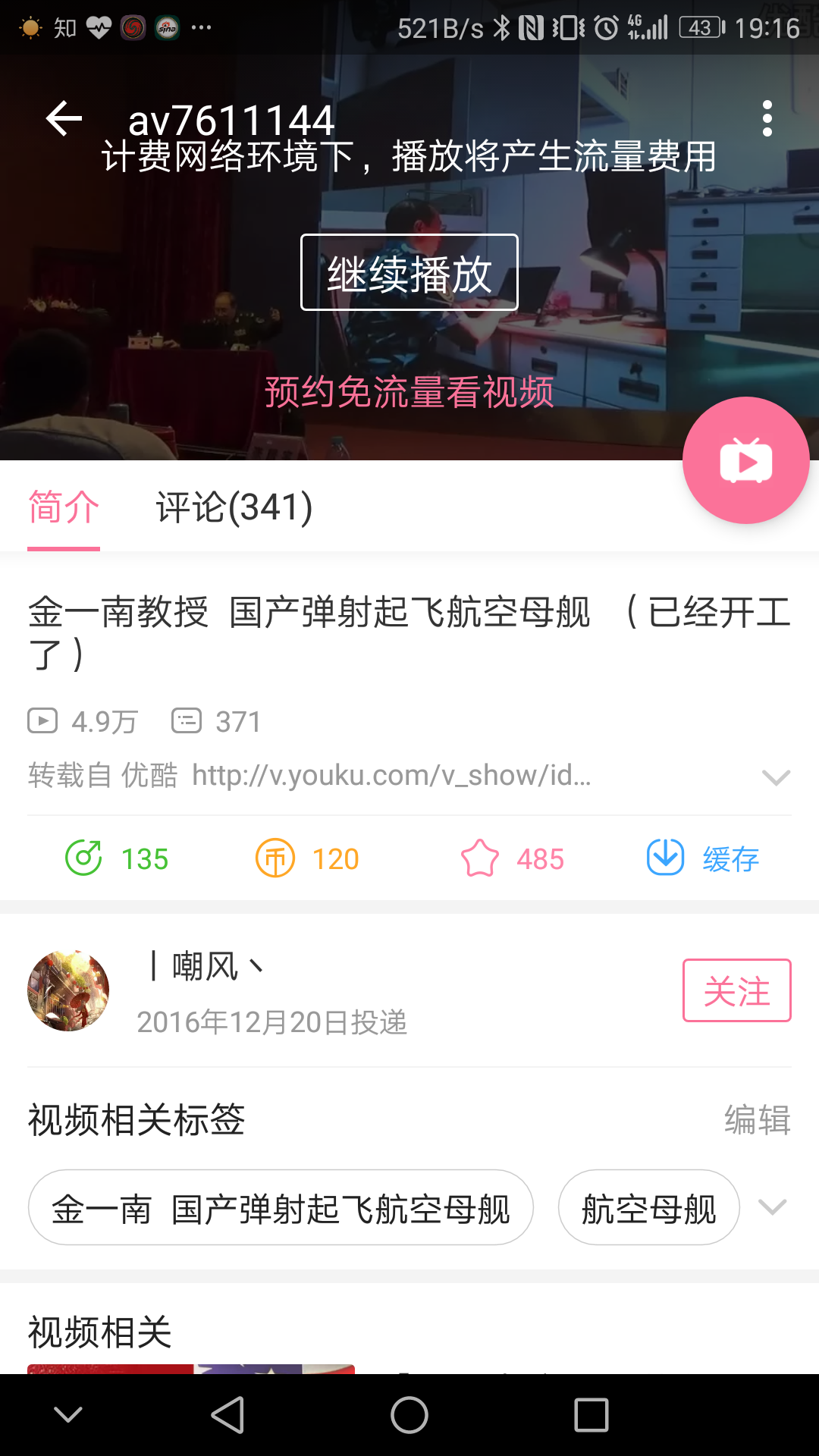Screen dimensions: 819x1456
Task: Open the 金一南 国产弹射起飞航空母舰 tag
Action: coord(281,1207)
